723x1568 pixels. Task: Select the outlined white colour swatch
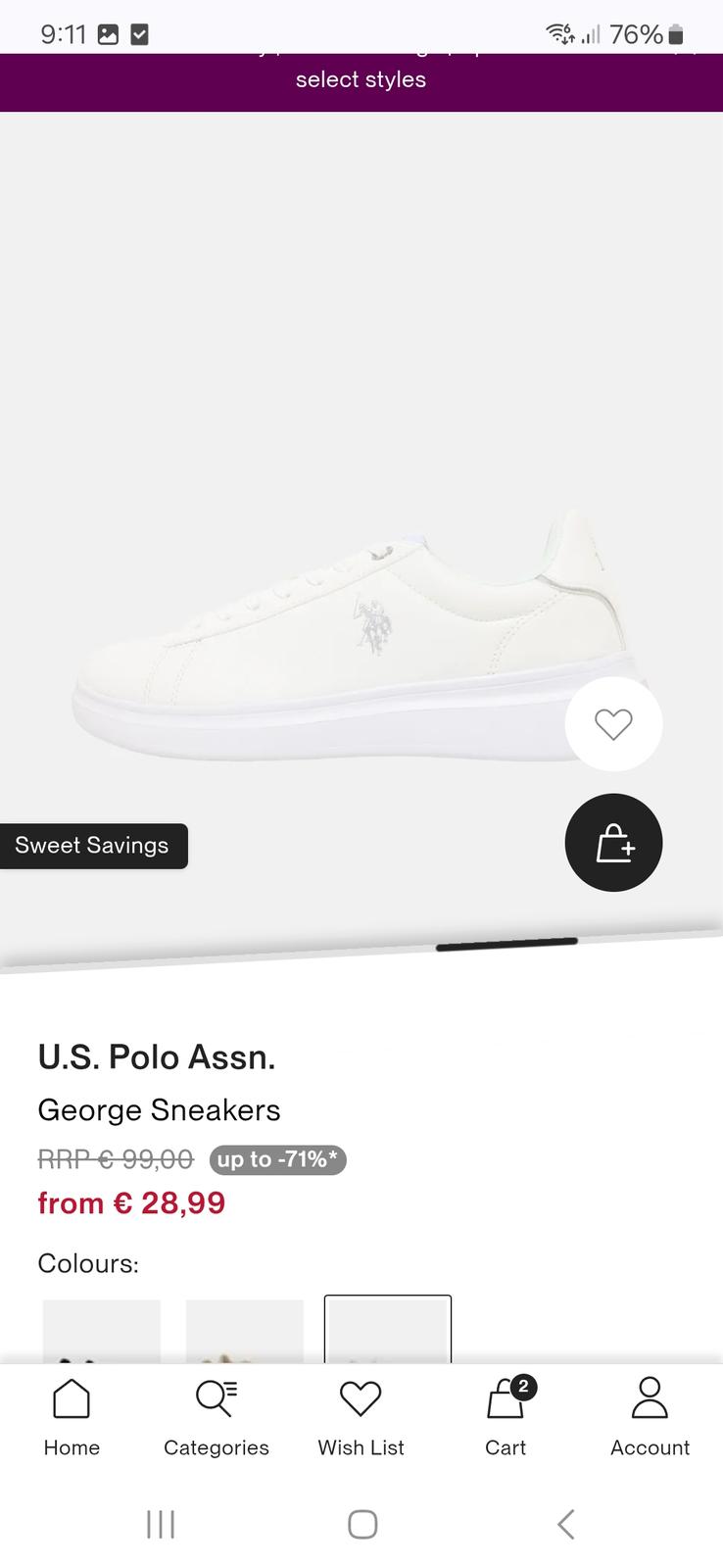388,1330
